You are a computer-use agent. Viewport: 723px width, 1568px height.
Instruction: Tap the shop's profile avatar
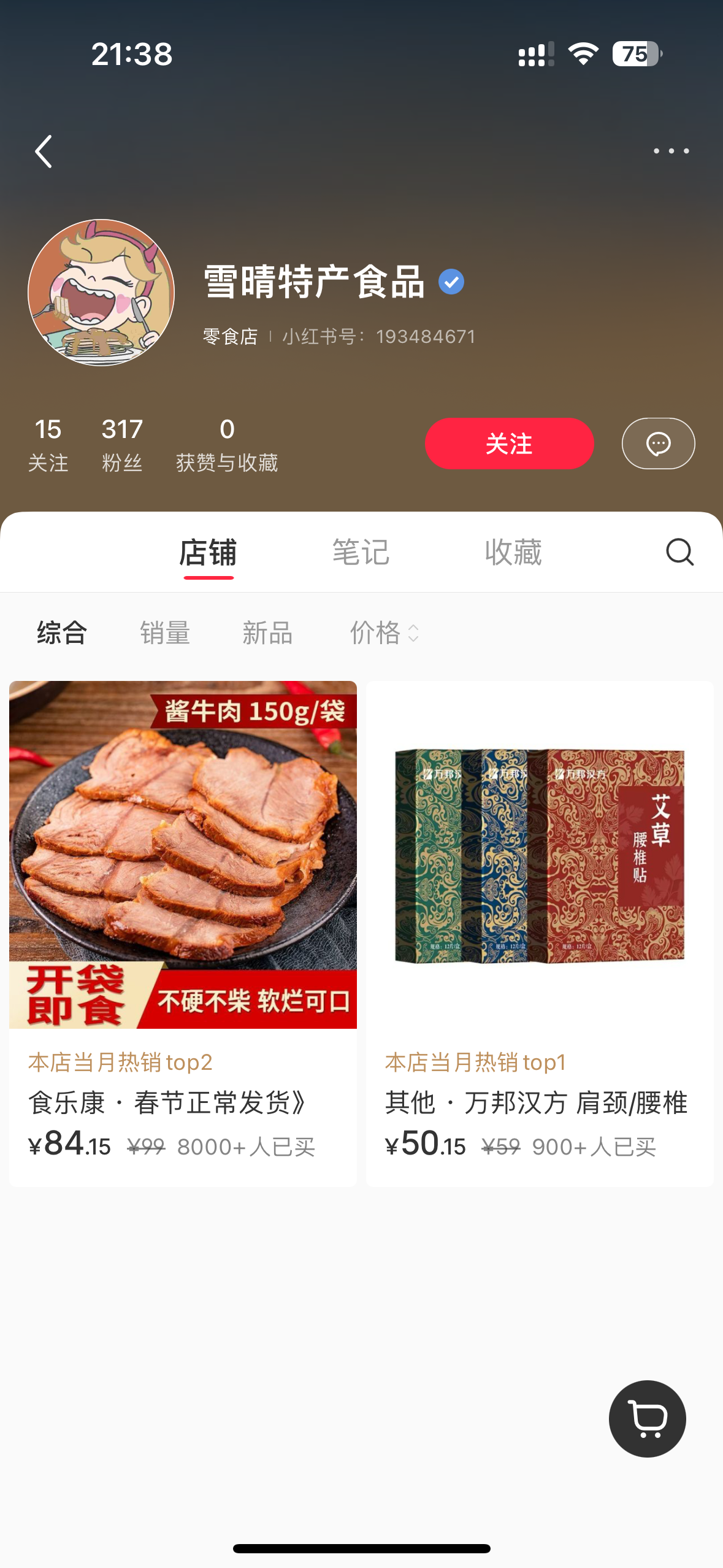click(x=101, y=293)
